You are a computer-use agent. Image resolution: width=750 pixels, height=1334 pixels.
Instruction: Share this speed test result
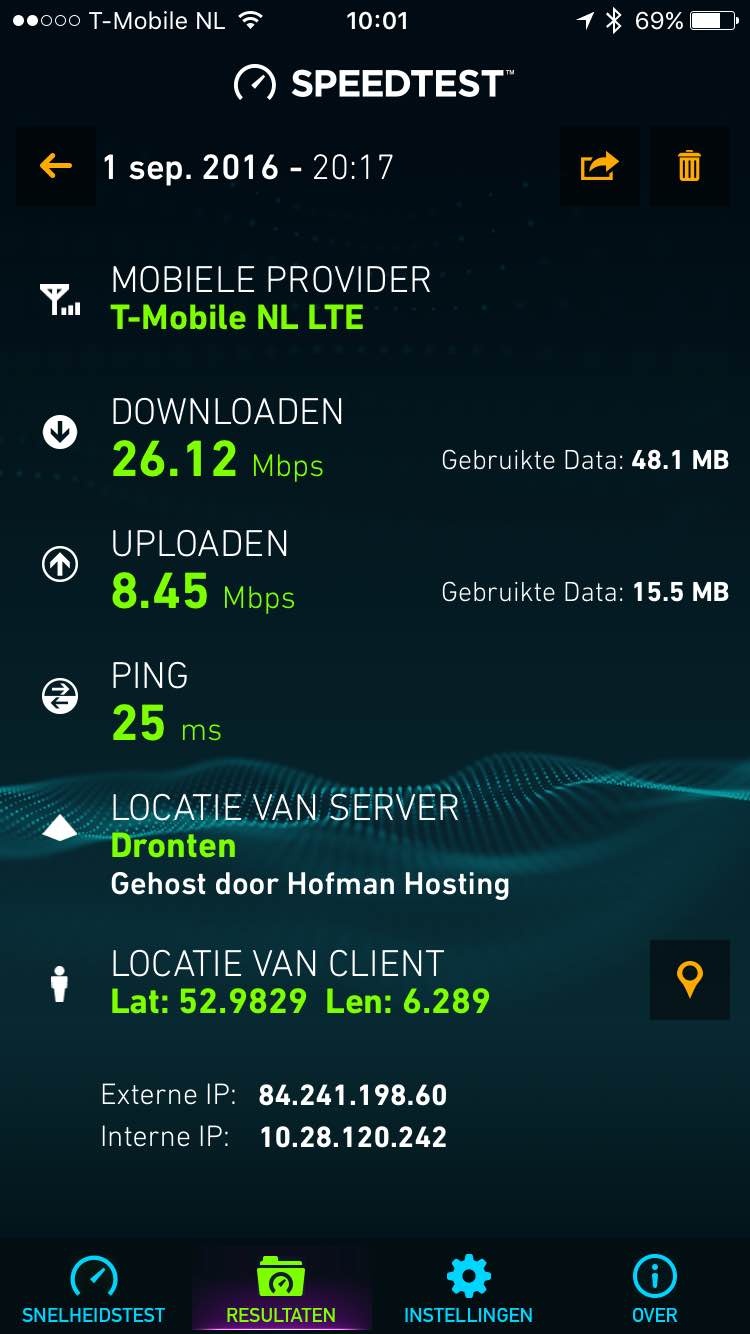(599, 166)
